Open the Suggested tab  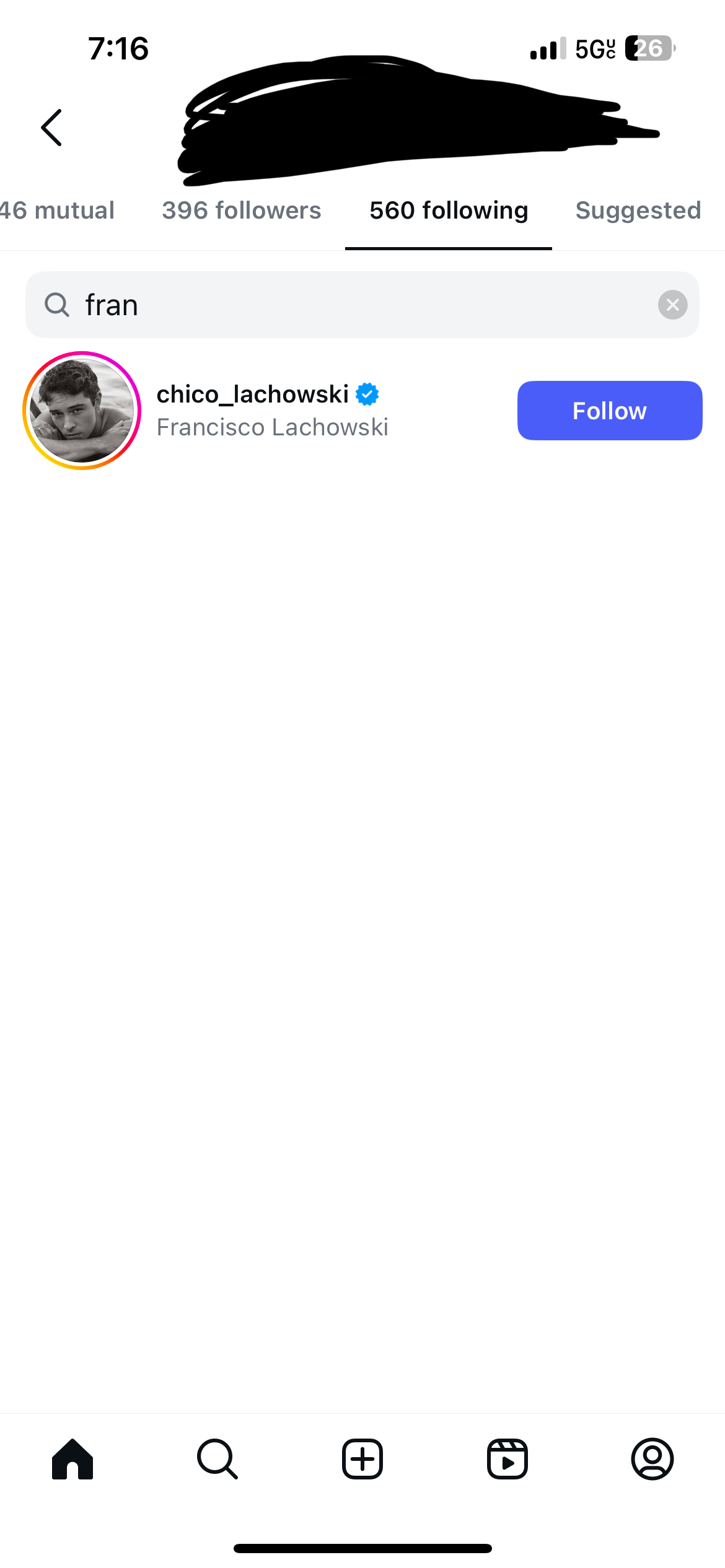[638, 211]
